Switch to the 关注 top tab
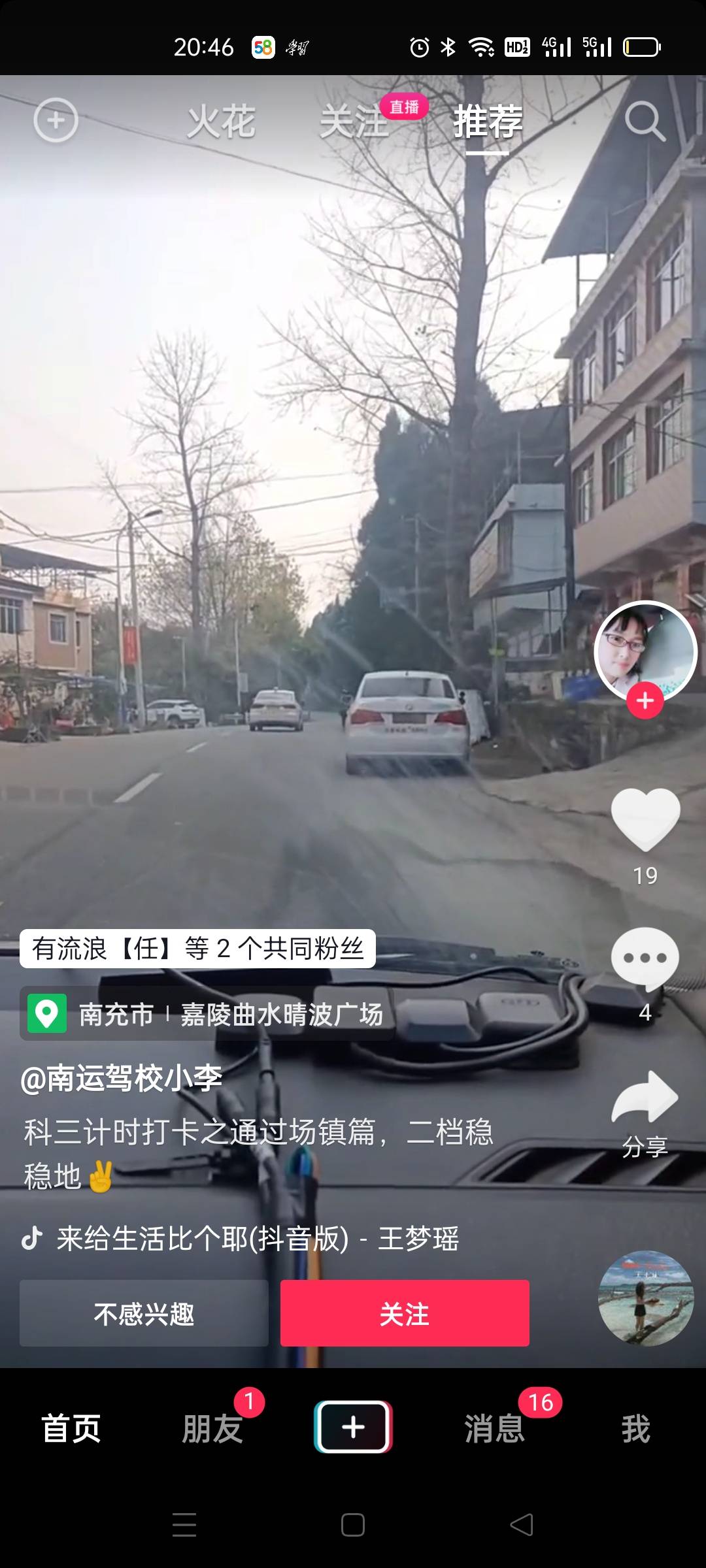Viewport: 706px width, 1568px height. click(354, 122)
